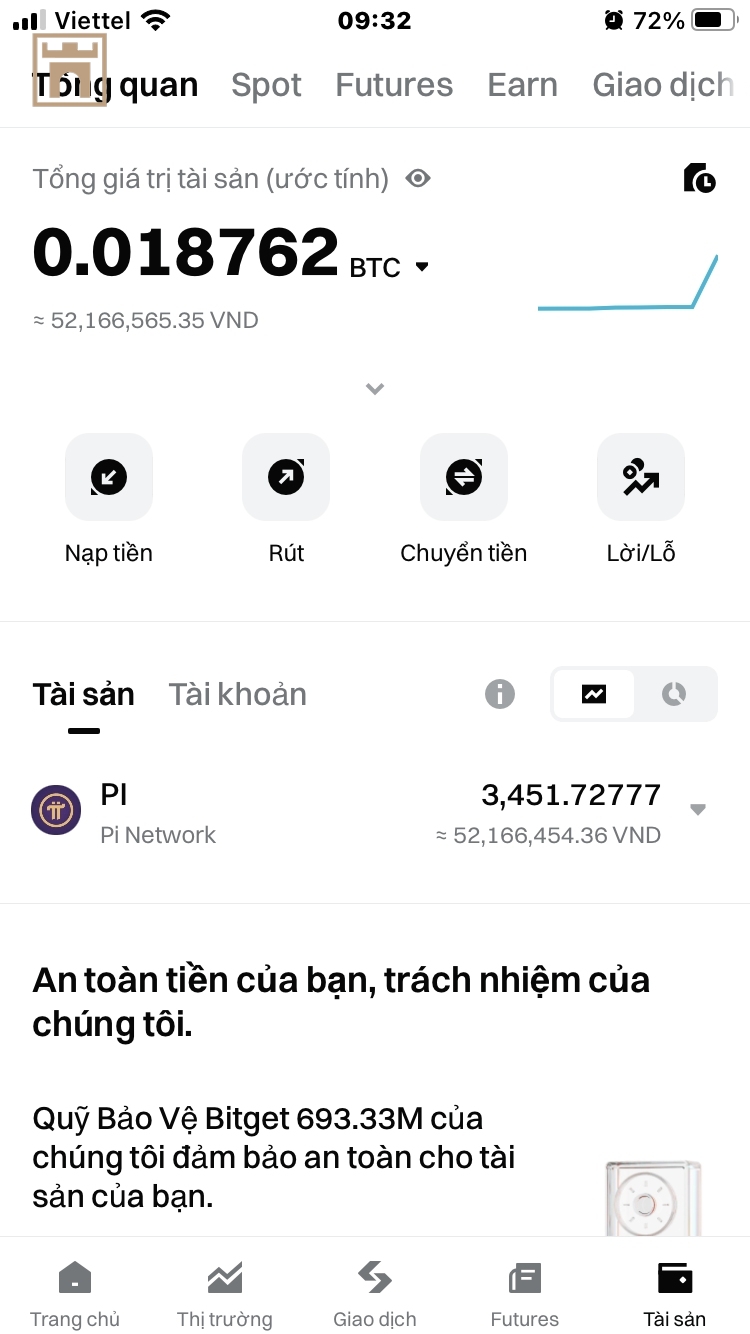Expand the asset overview details
The height and width of the screenshot is (1334, 750).
click(375, 388)
